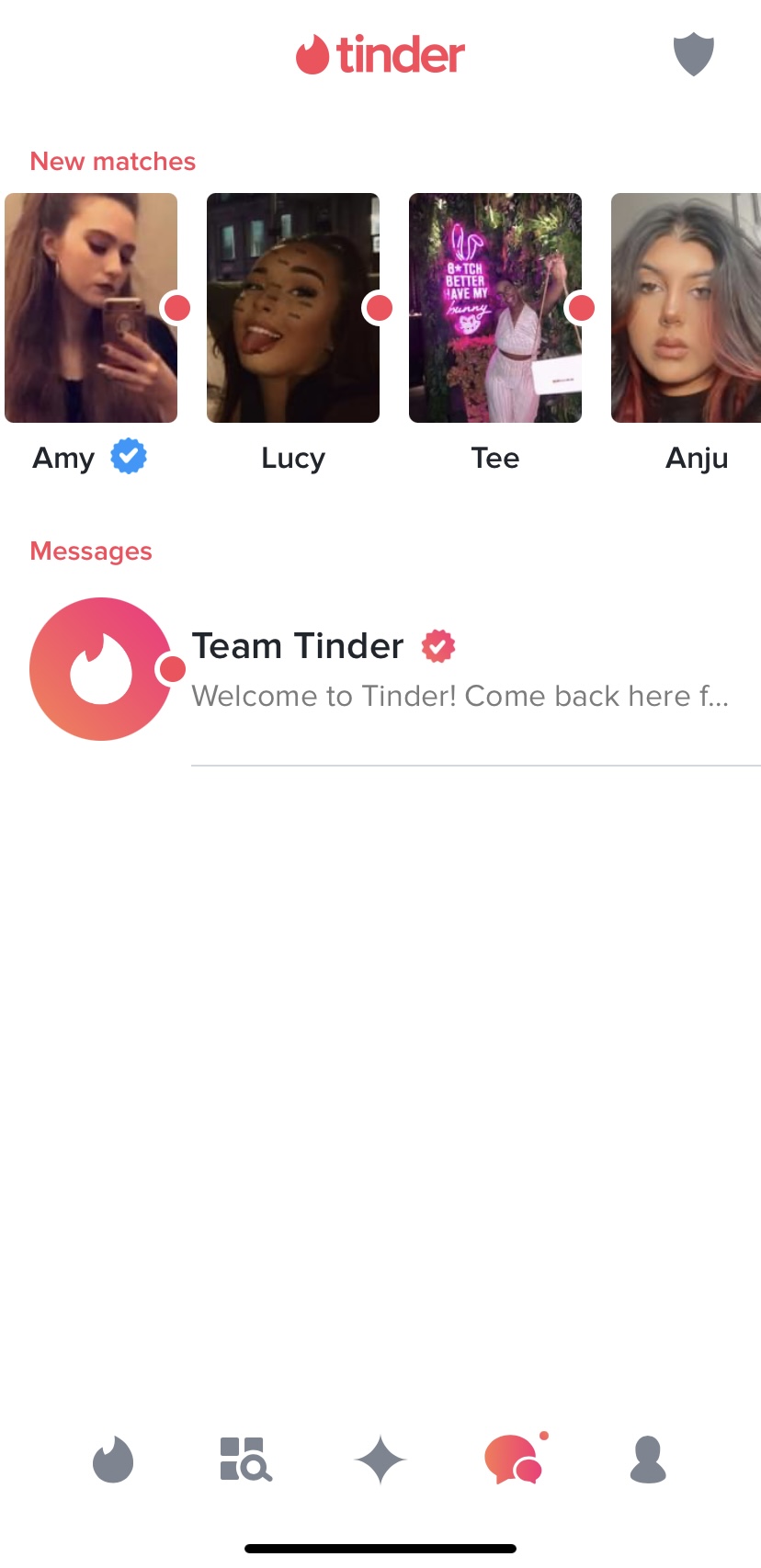Switch to the flame swipe tab

[x=113, y=1460]
